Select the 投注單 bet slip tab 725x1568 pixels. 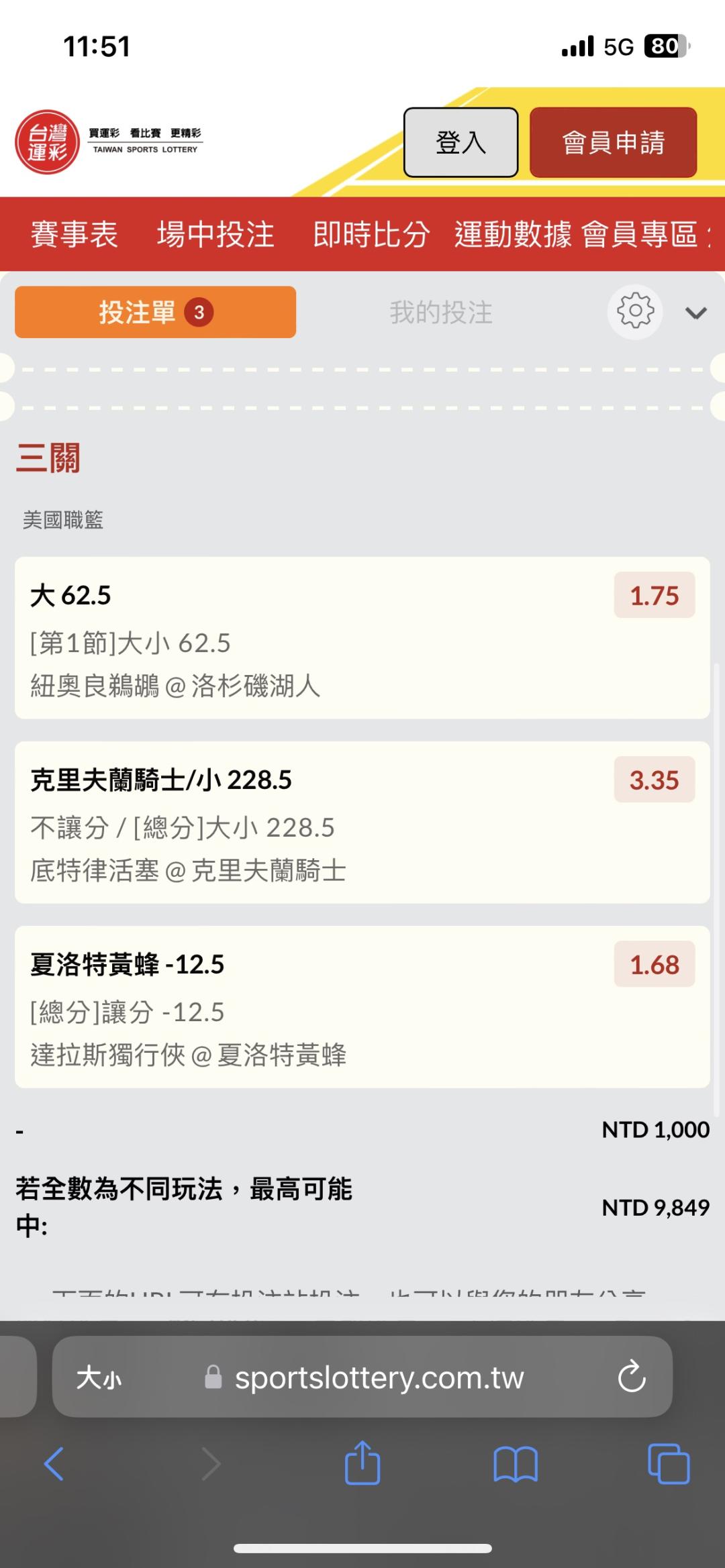pyautogui.click(x=155, y=312)
